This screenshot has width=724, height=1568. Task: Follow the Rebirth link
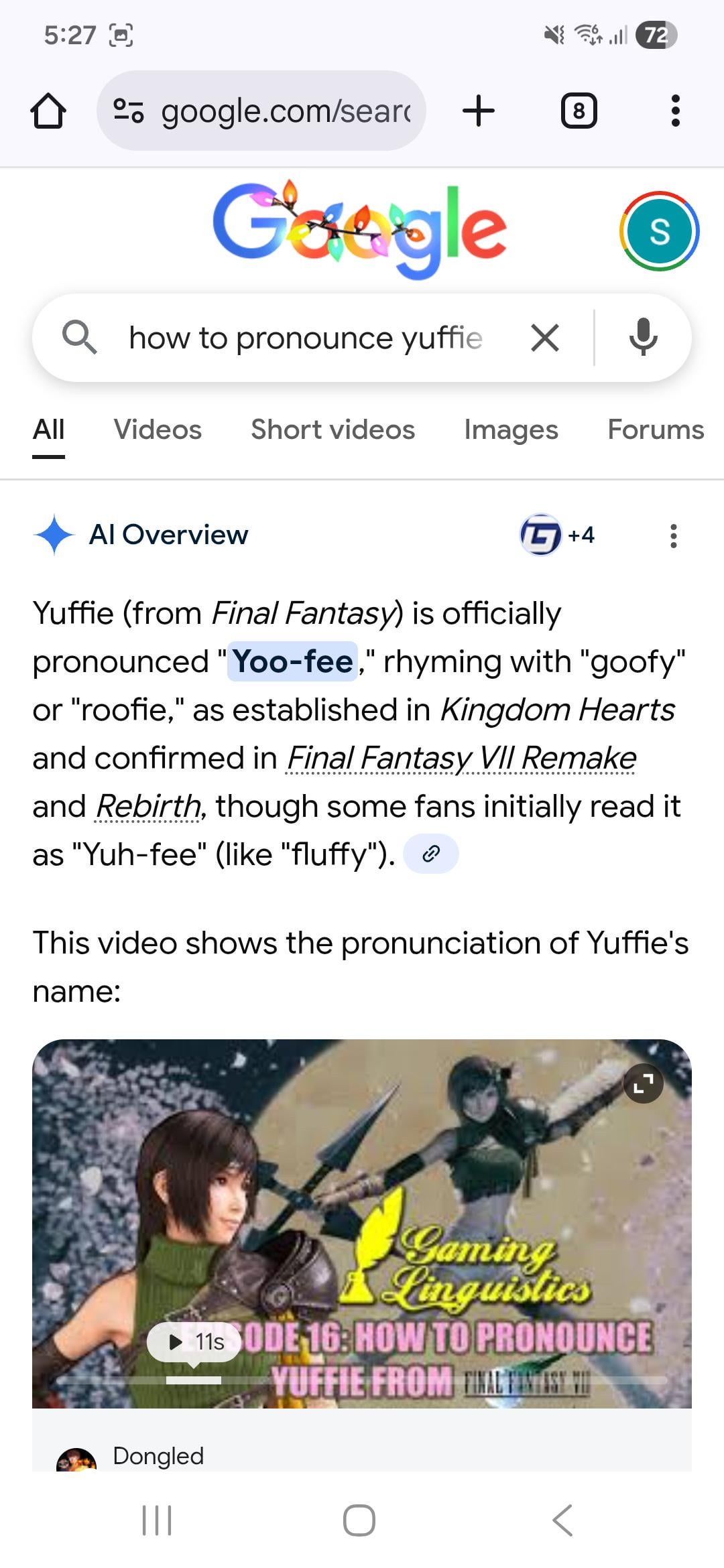(149, 807)
